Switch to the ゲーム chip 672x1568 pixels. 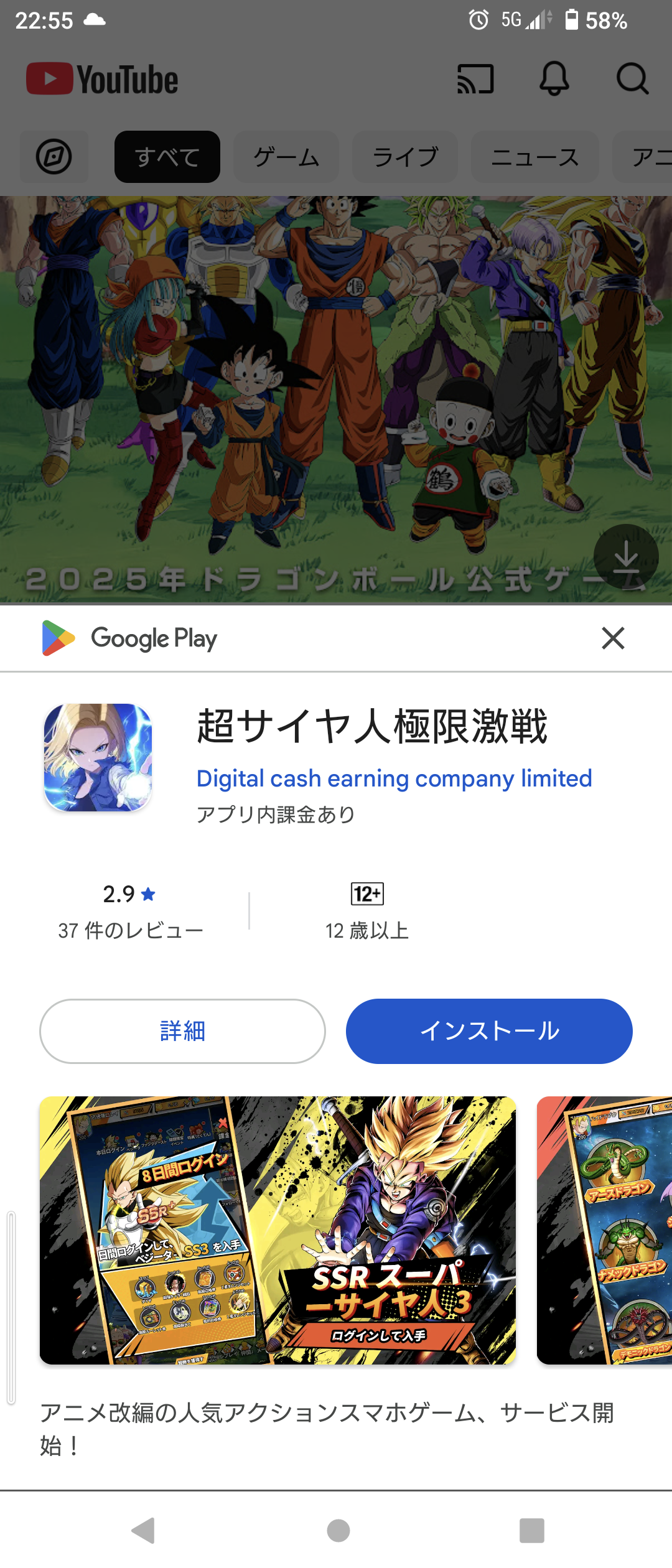[x=286, y=157]
